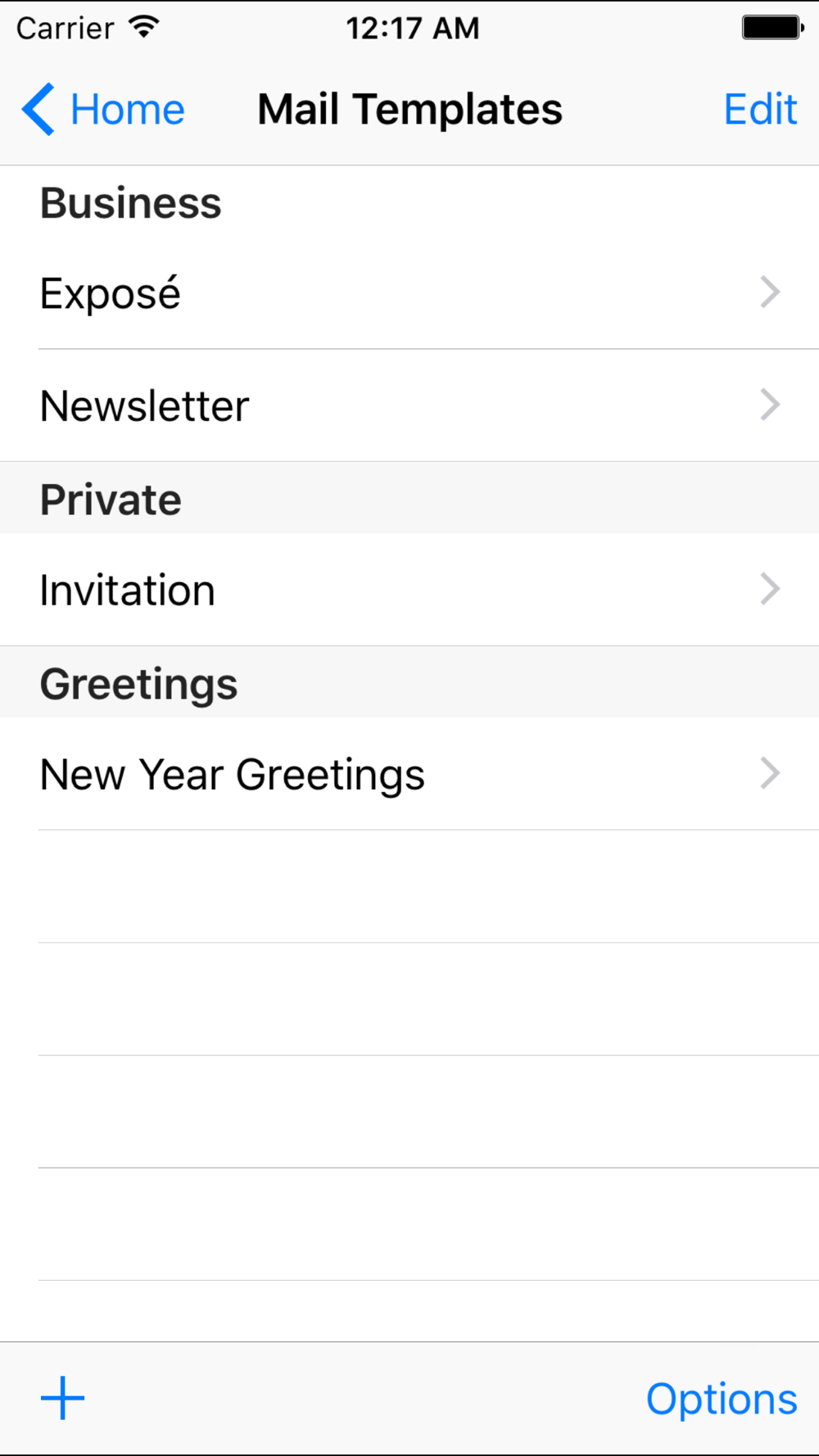Open the Newsletter template
Viewport: 819px width, 1456px height.
point(409,405)
